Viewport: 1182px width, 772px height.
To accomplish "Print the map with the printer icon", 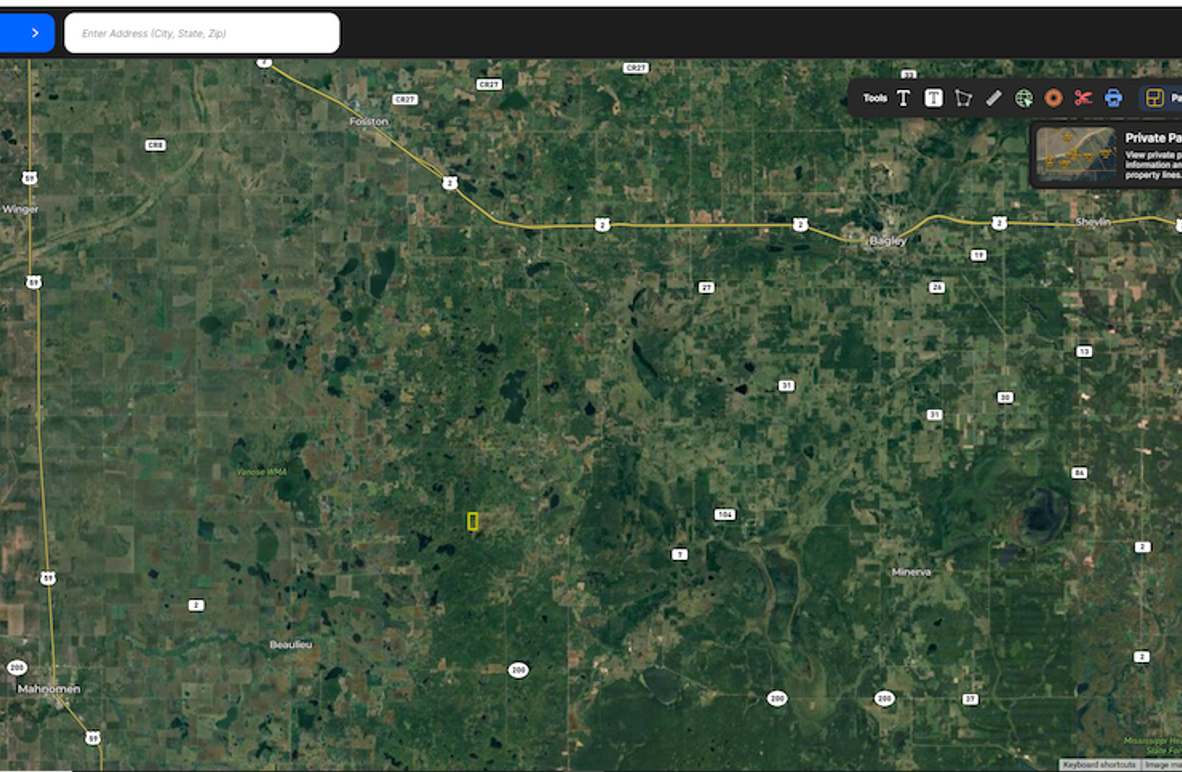I will (1113, 98).
